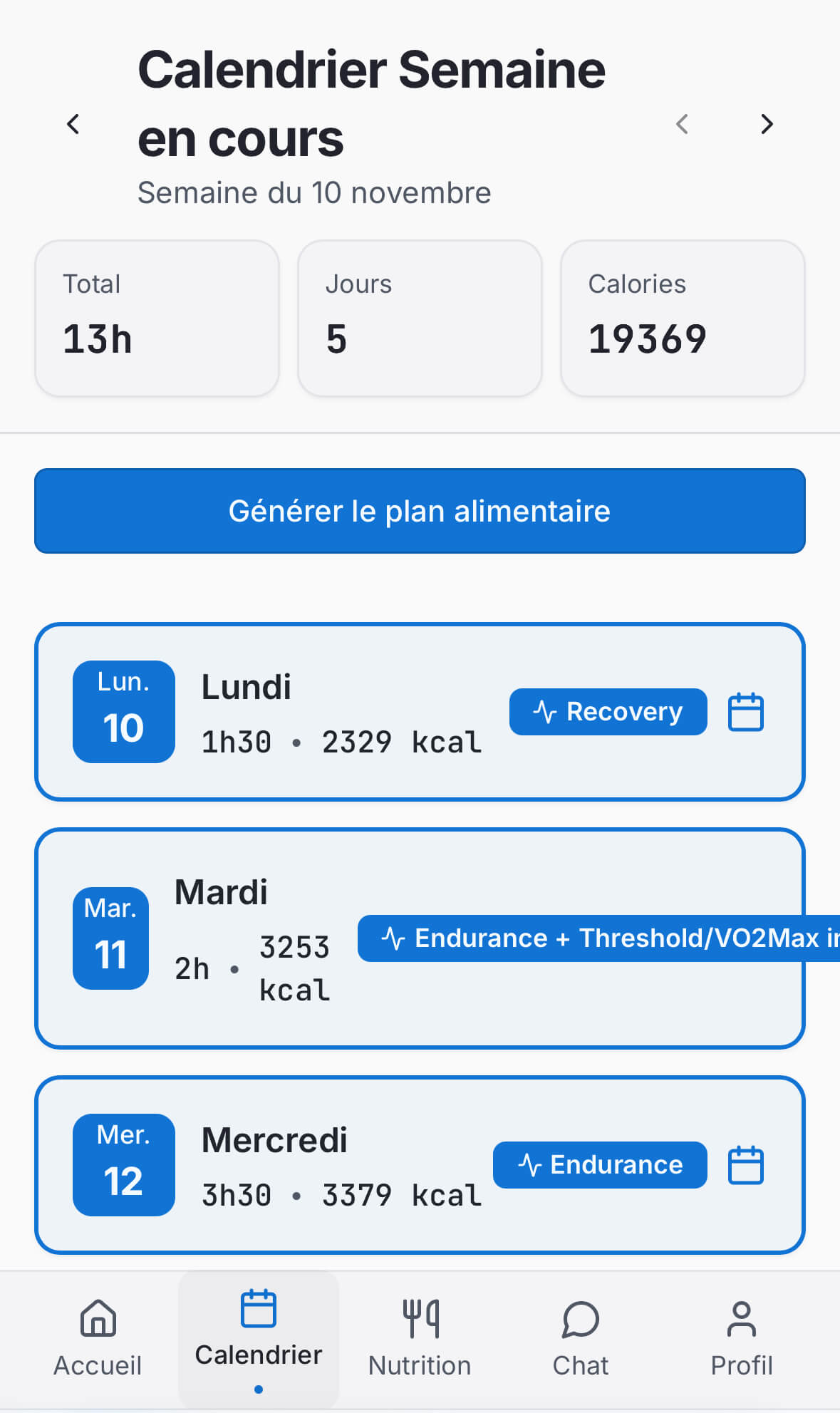Switch to the Accueil tab
The width and height of the screenshot is (840, 1413).
[x=98, y=1338]
